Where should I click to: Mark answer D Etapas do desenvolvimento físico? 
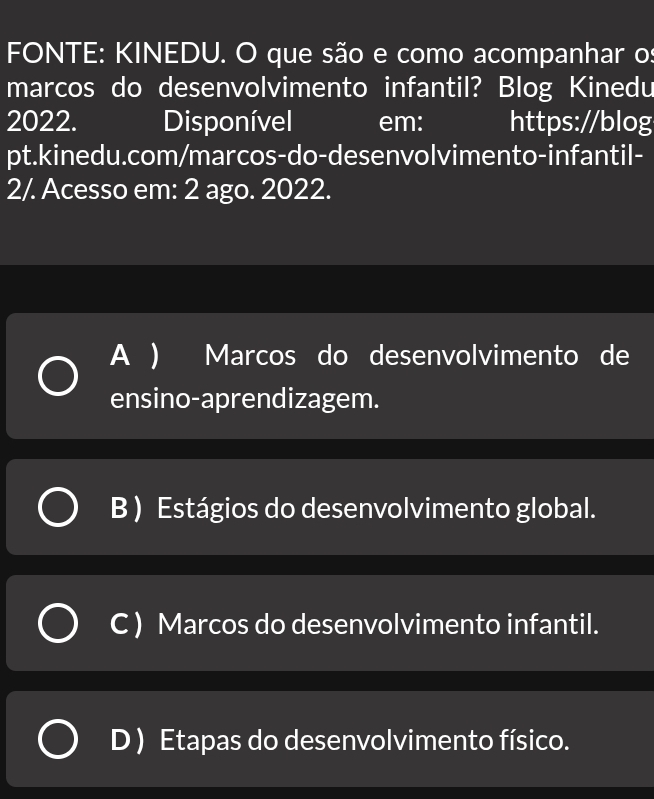point(58,741)
